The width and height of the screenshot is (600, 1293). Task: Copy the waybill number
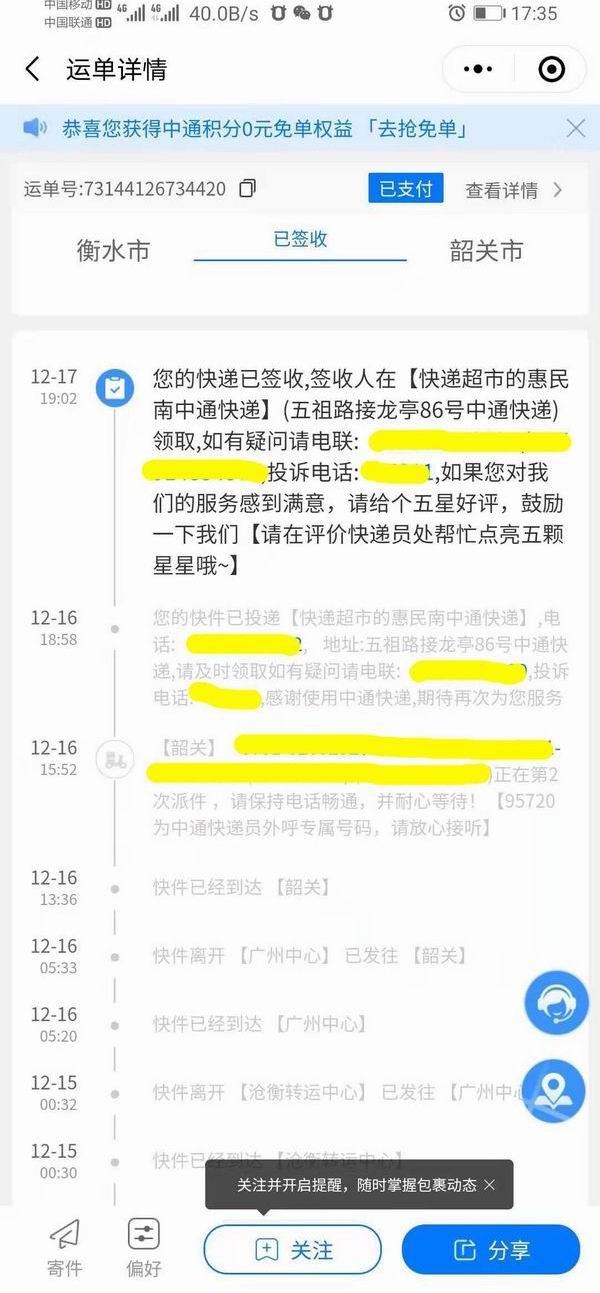[x=248, y=188]
